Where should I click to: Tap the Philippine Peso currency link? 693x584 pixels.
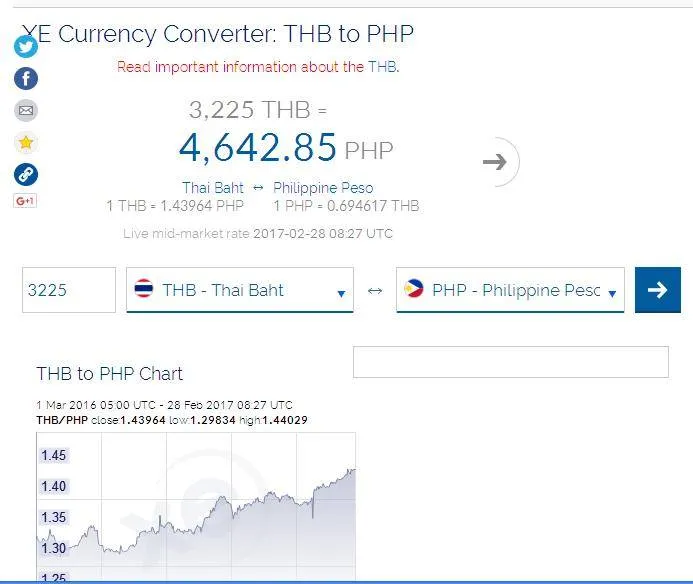[x=323, y=187]
